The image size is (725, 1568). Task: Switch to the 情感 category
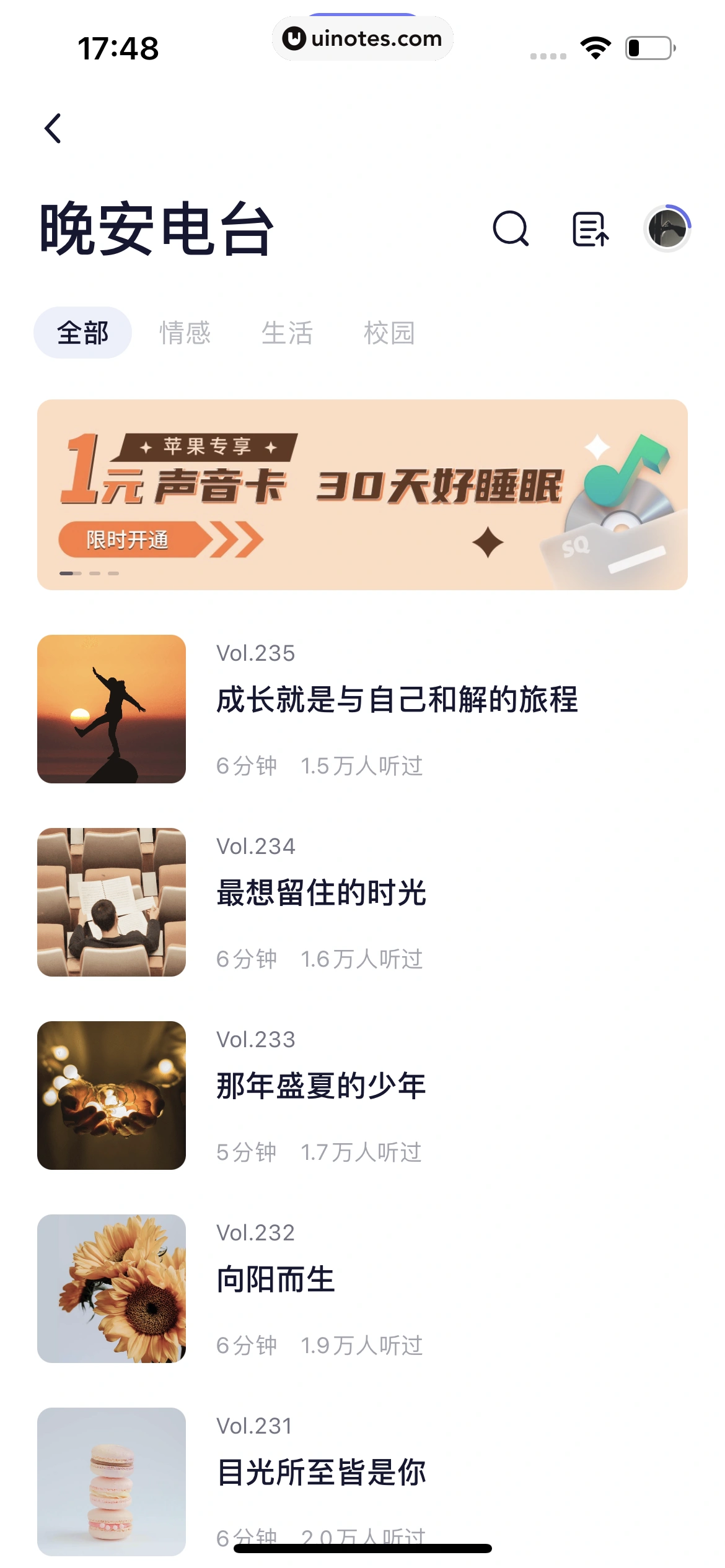(x=185, y=333)
